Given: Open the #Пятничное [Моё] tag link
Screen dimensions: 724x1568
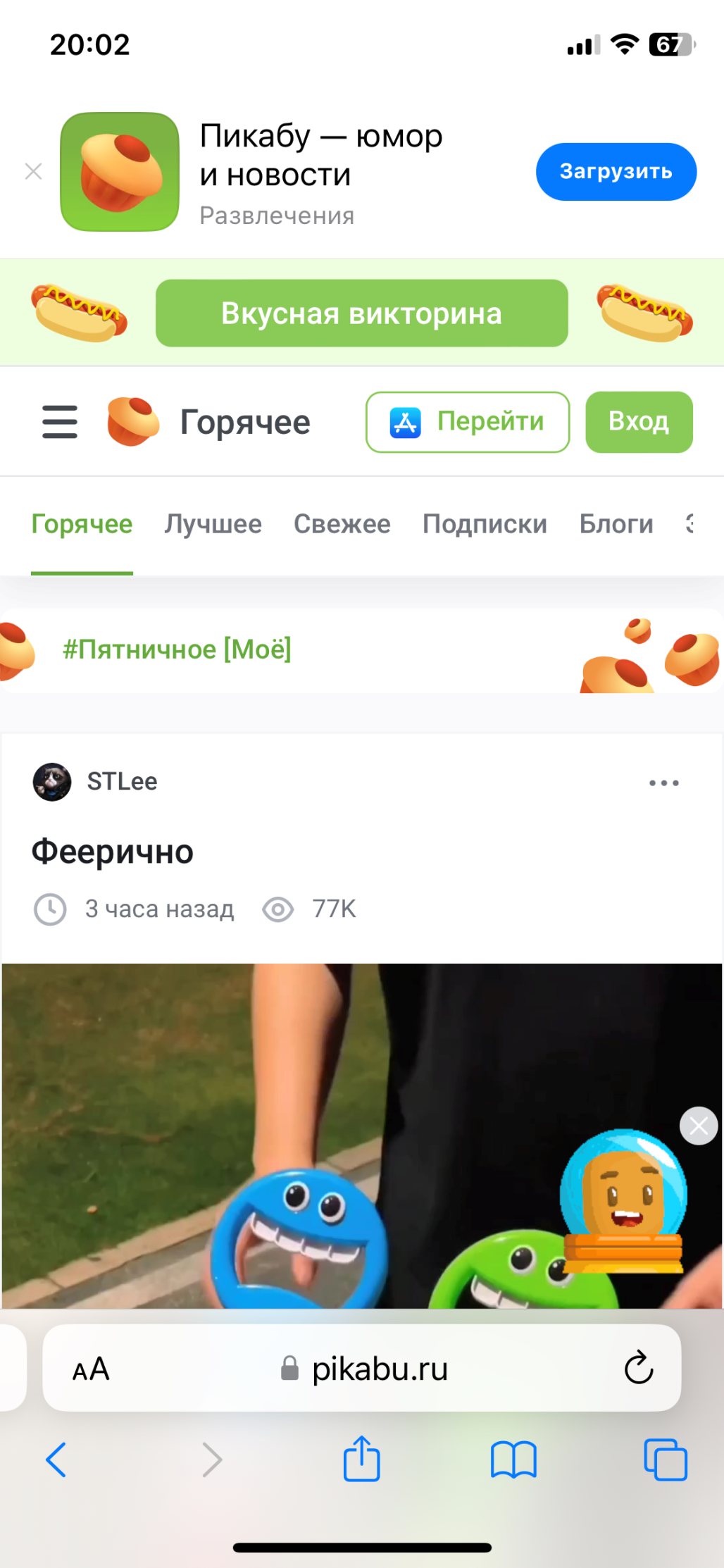Looking at the screenshot, I should (177, 649).
